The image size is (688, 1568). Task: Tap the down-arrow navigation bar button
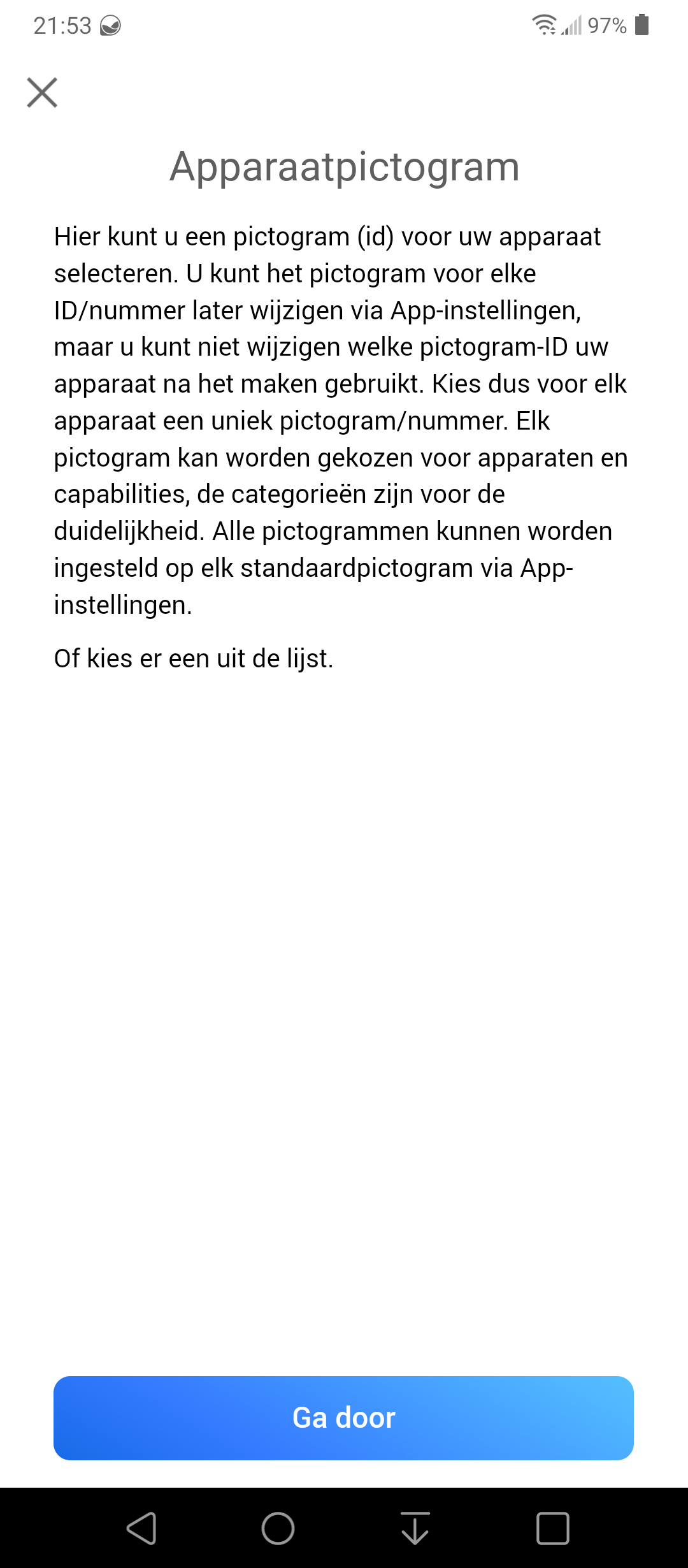click(415, 1528)
